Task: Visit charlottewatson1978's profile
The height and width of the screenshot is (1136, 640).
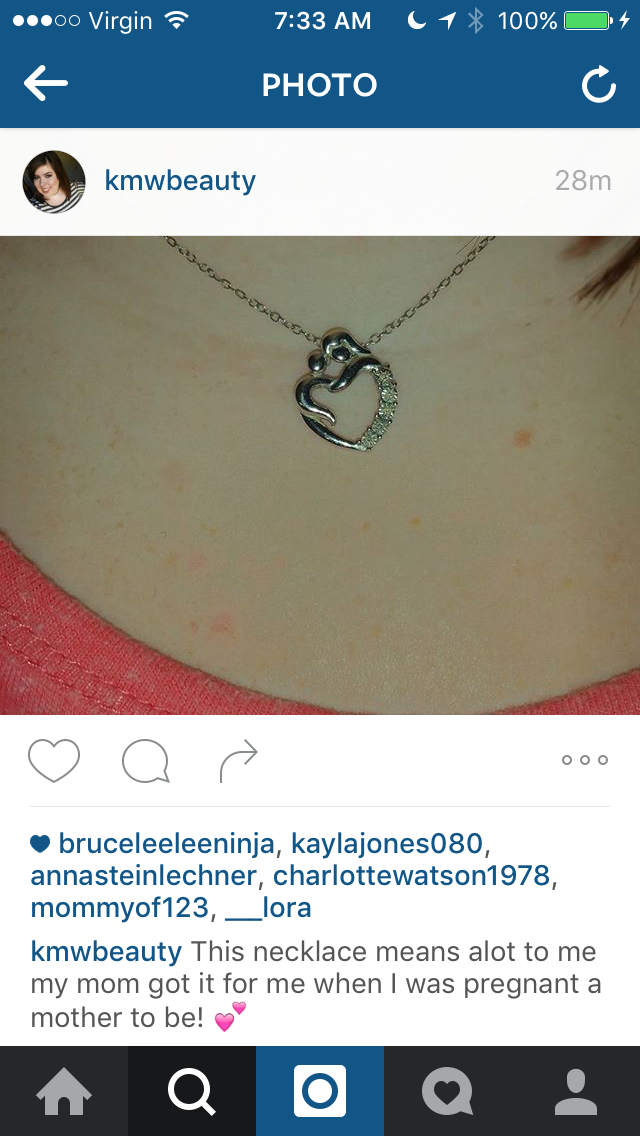Action: tap(411, 876)
